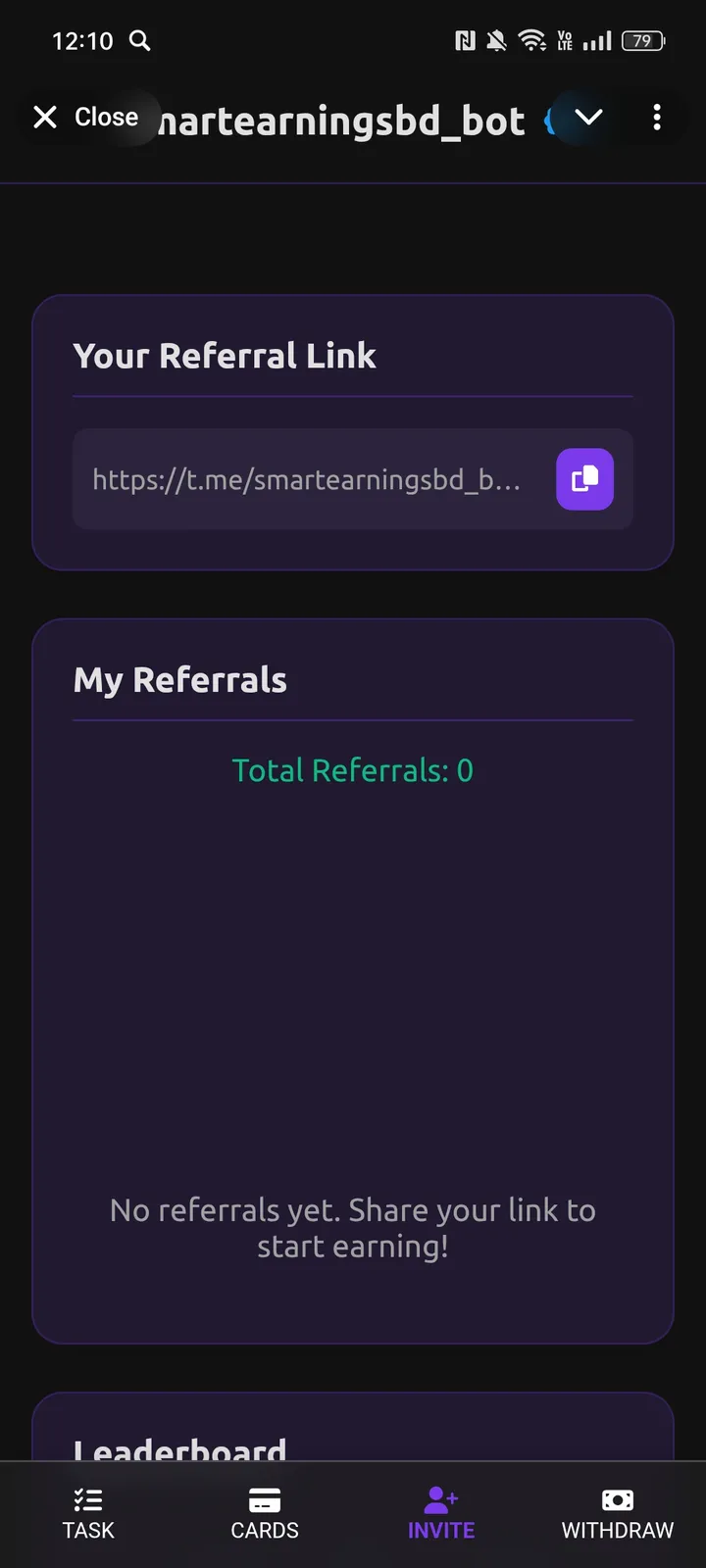Switch to the CARDS tab
The image size is (706, 1568).
[264, 1512]
